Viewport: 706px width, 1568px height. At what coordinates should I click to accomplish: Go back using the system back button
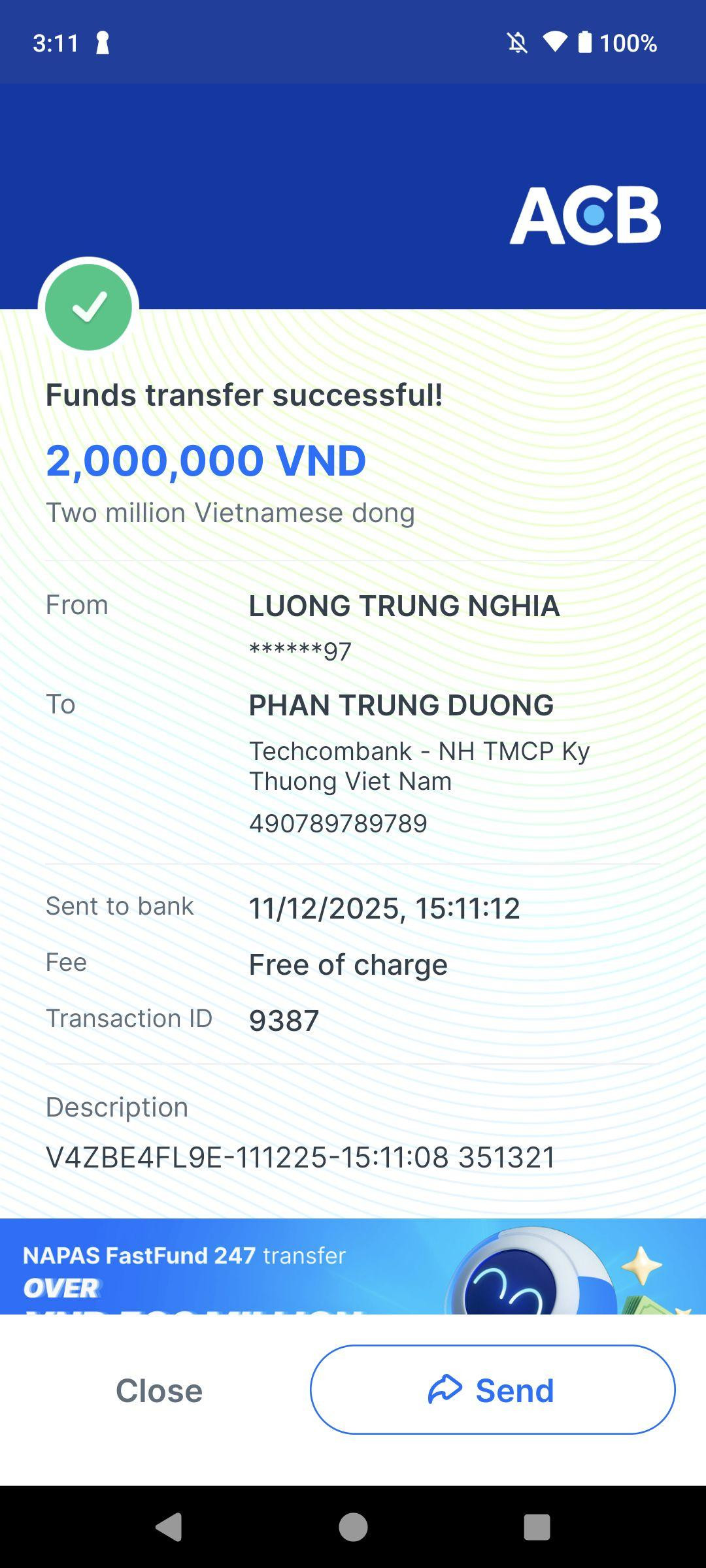click(x=169, y=1527)
